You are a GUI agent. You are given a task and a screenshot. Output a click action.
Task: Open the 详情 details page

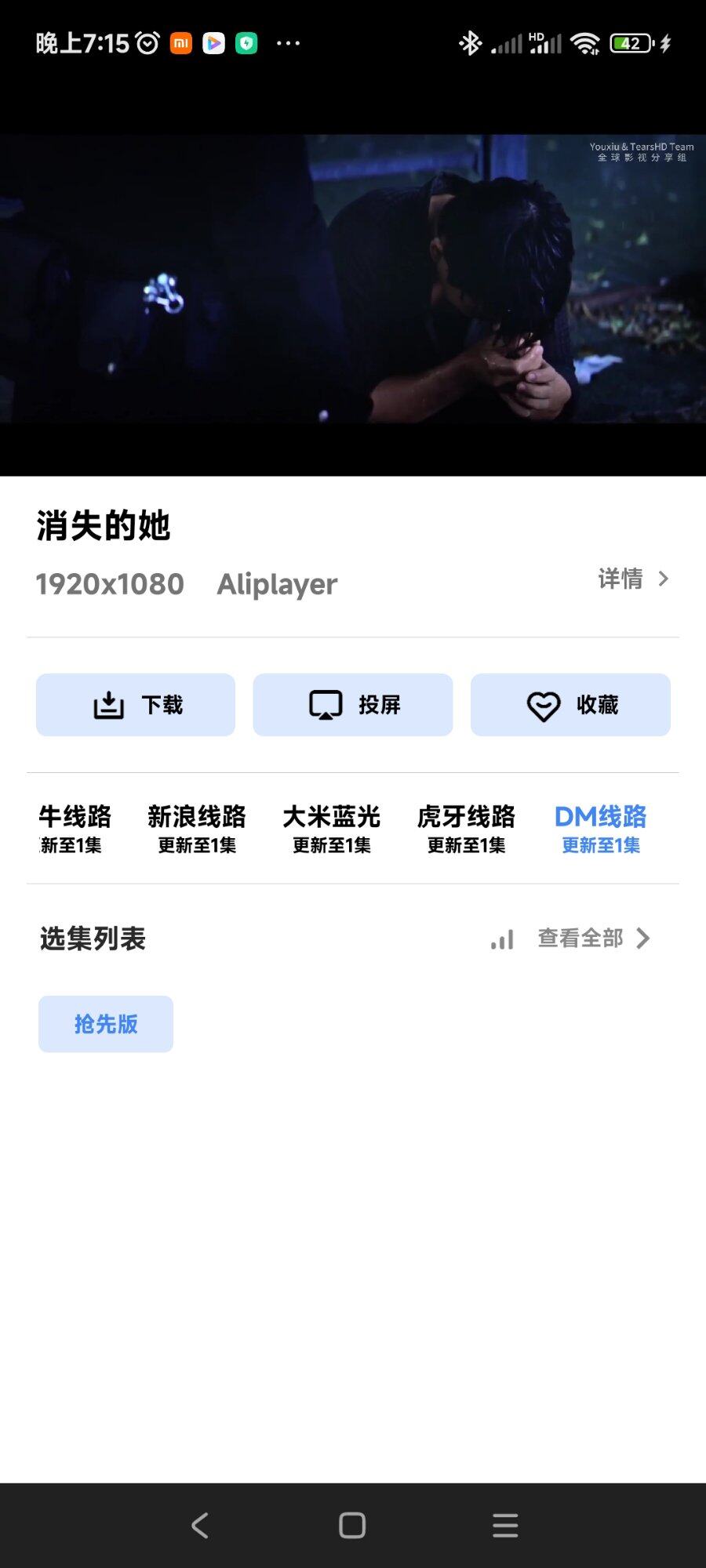pyautogui.click(x=632, y=579)
